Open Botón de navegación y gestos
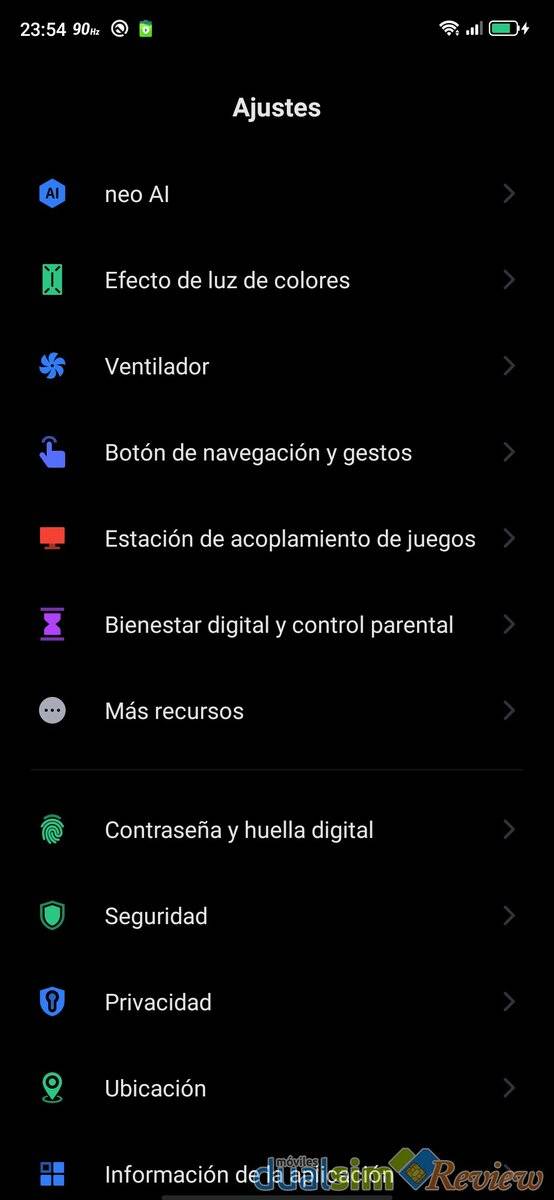 pos(277,452)
